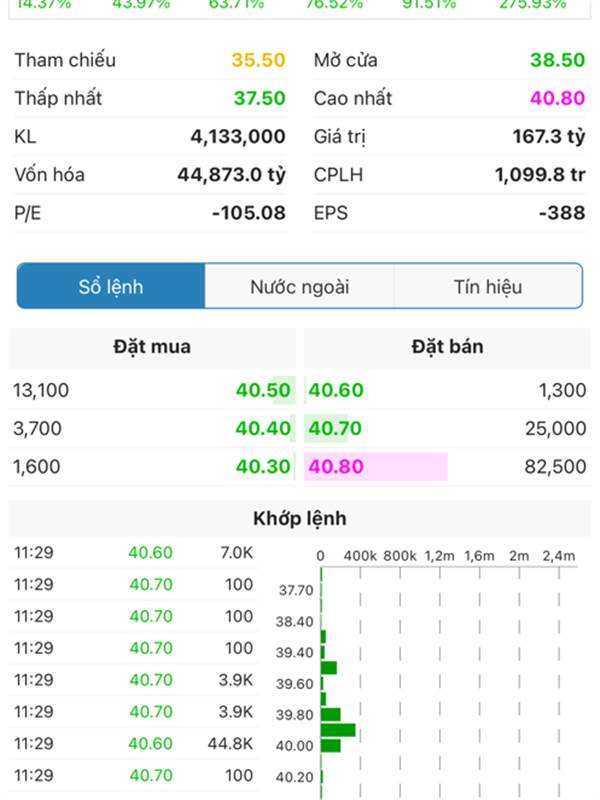The height and width of the screenshot is (800, 600).
Task: Open the Tín hiệu tab
Action: point(488,287)
